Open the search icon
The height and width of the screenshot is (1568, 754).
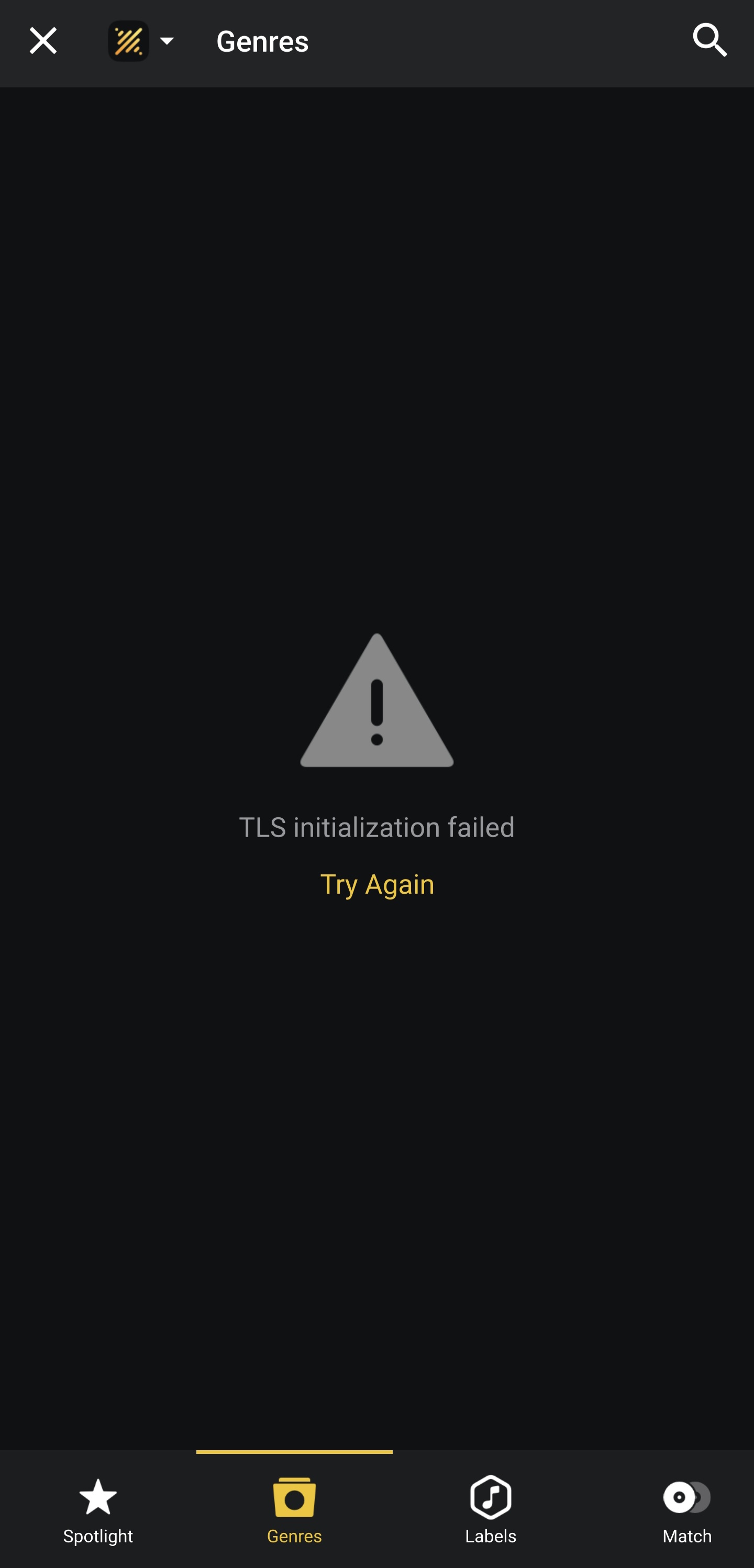pos(709,40)
